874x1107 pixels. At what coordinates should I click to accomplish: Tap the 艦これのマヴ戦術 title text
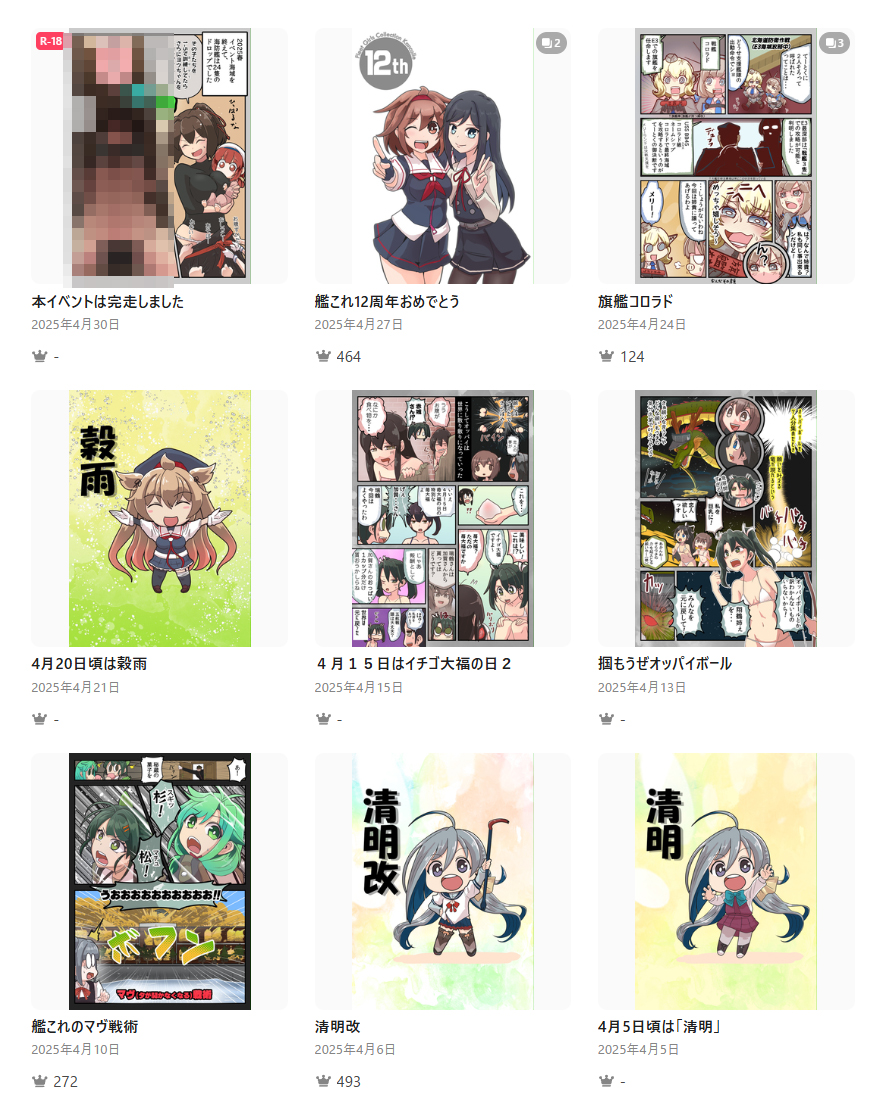coord(84,1026)
